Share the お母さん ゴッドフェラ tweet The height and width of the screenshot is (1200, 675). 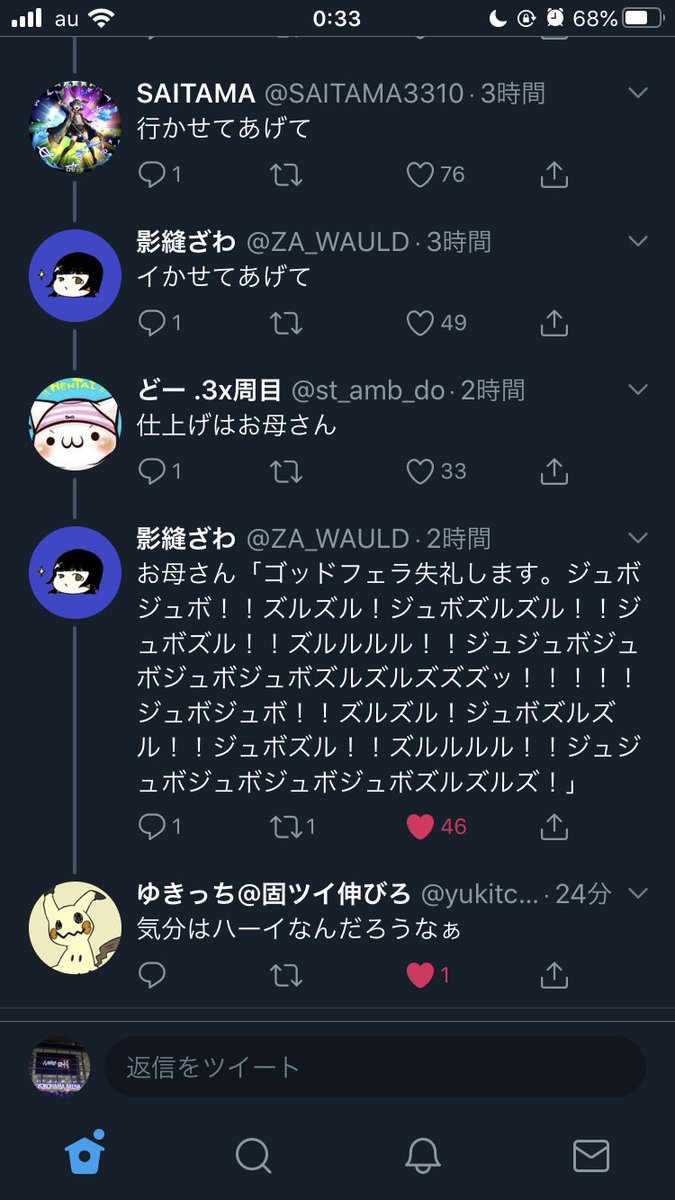pos(554,827)
